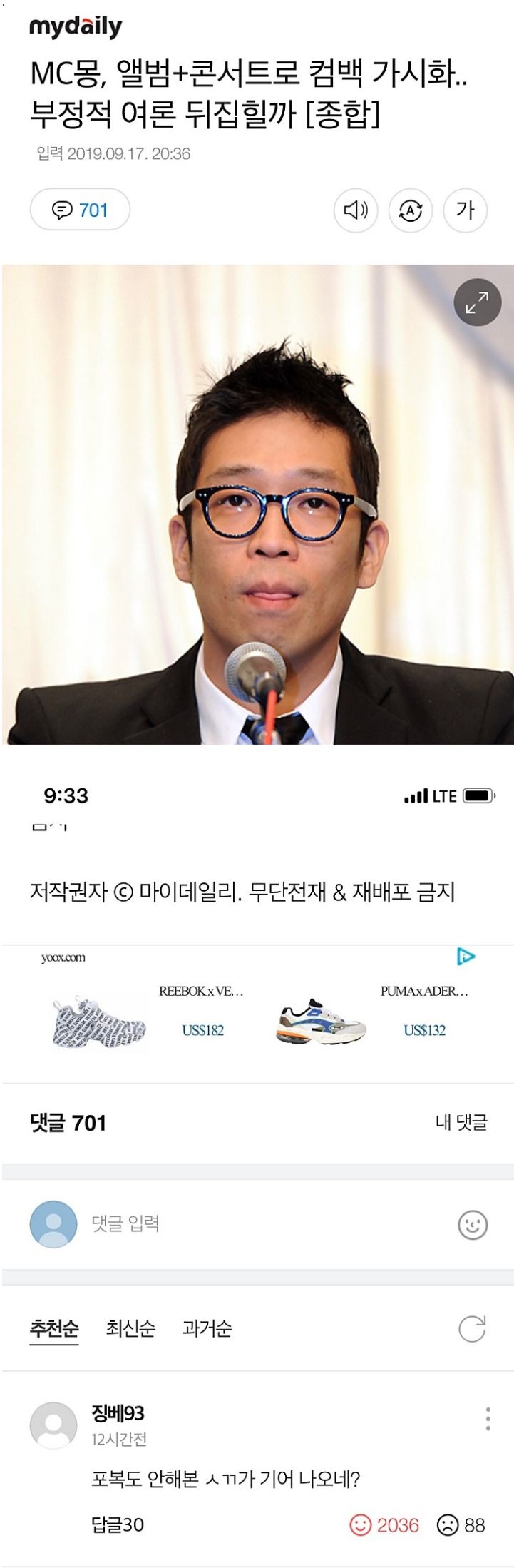Change the font size with the 가 button
Viewport: 514px width, 1568px height.
[x=465, y=210]
